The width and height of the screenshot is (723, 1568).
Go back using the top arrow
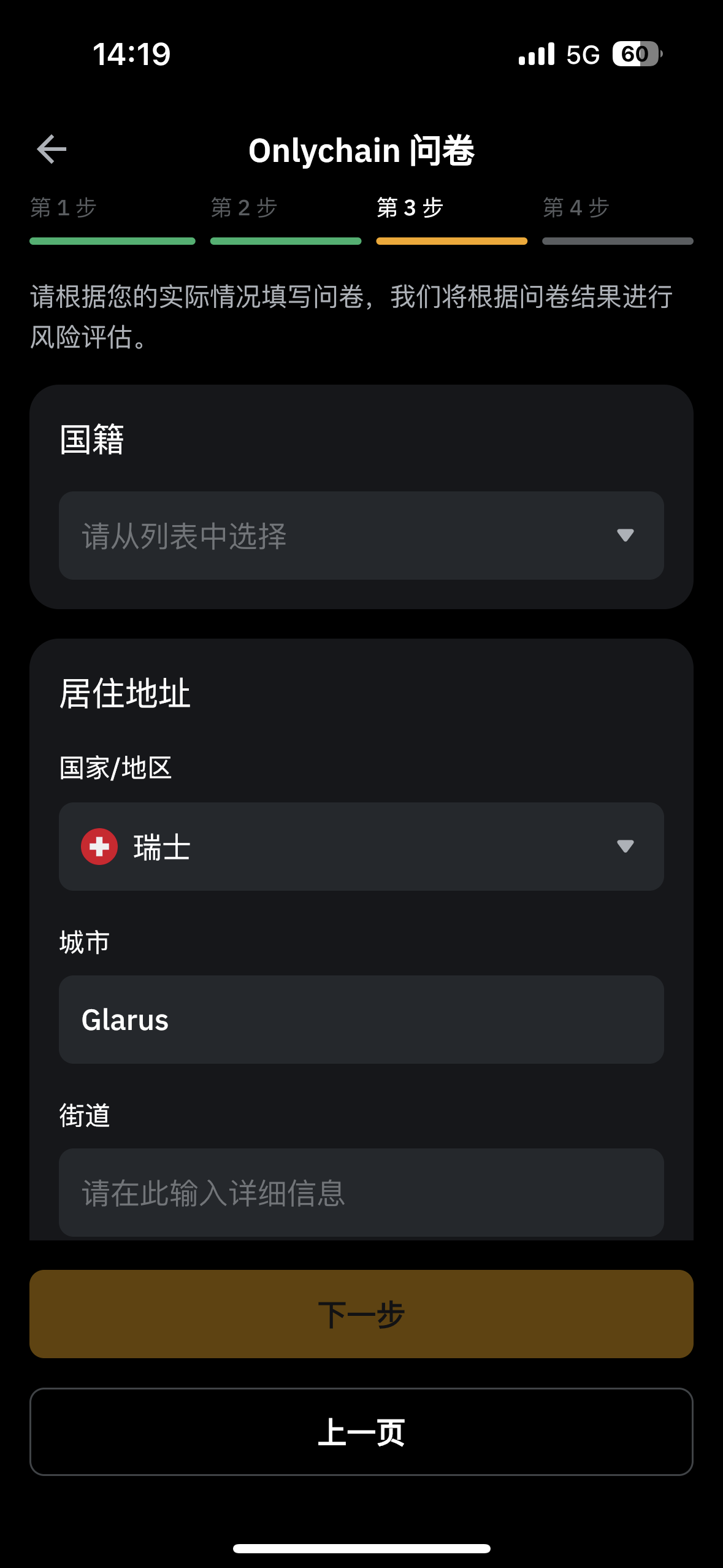click(52, 150)
